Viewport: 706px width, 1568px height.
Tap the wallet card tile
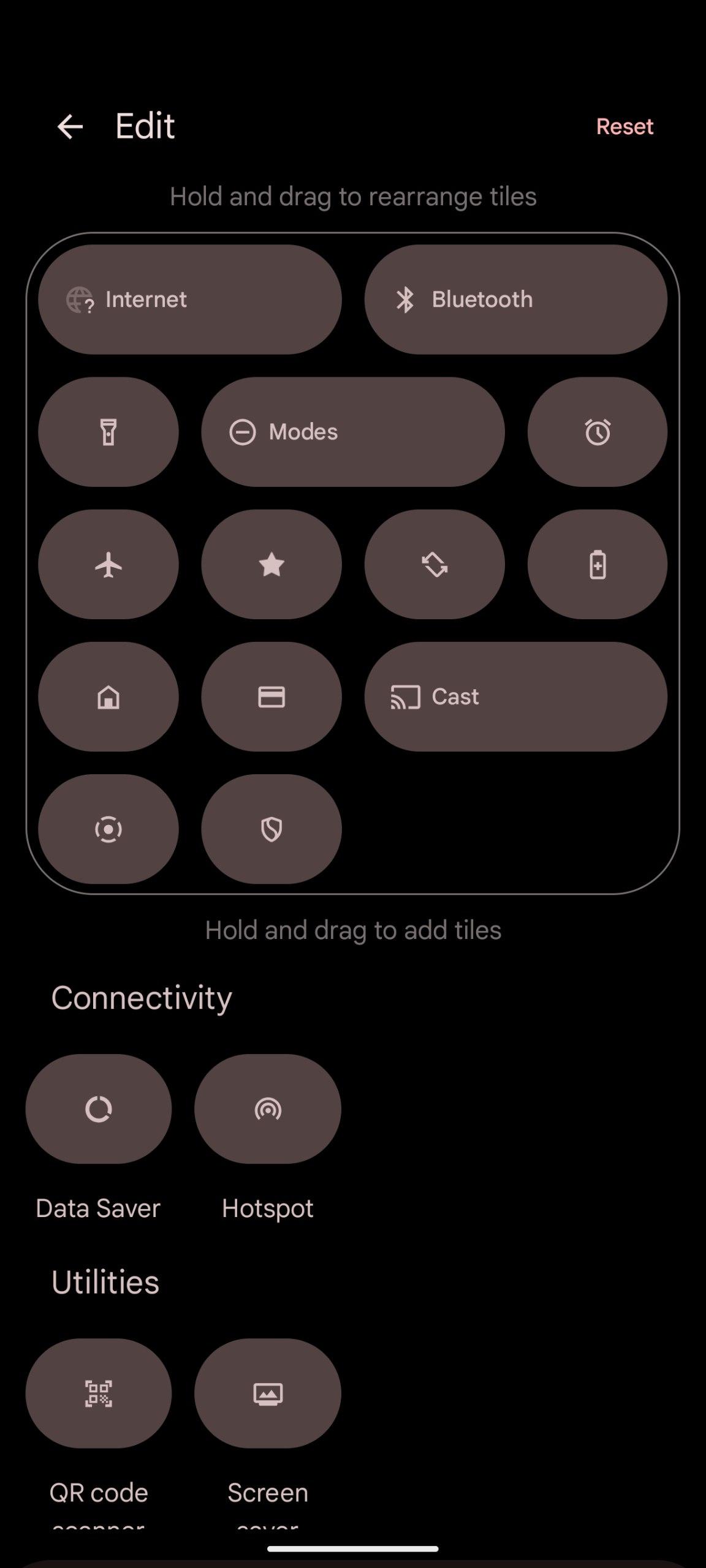[x=271, y=696]
